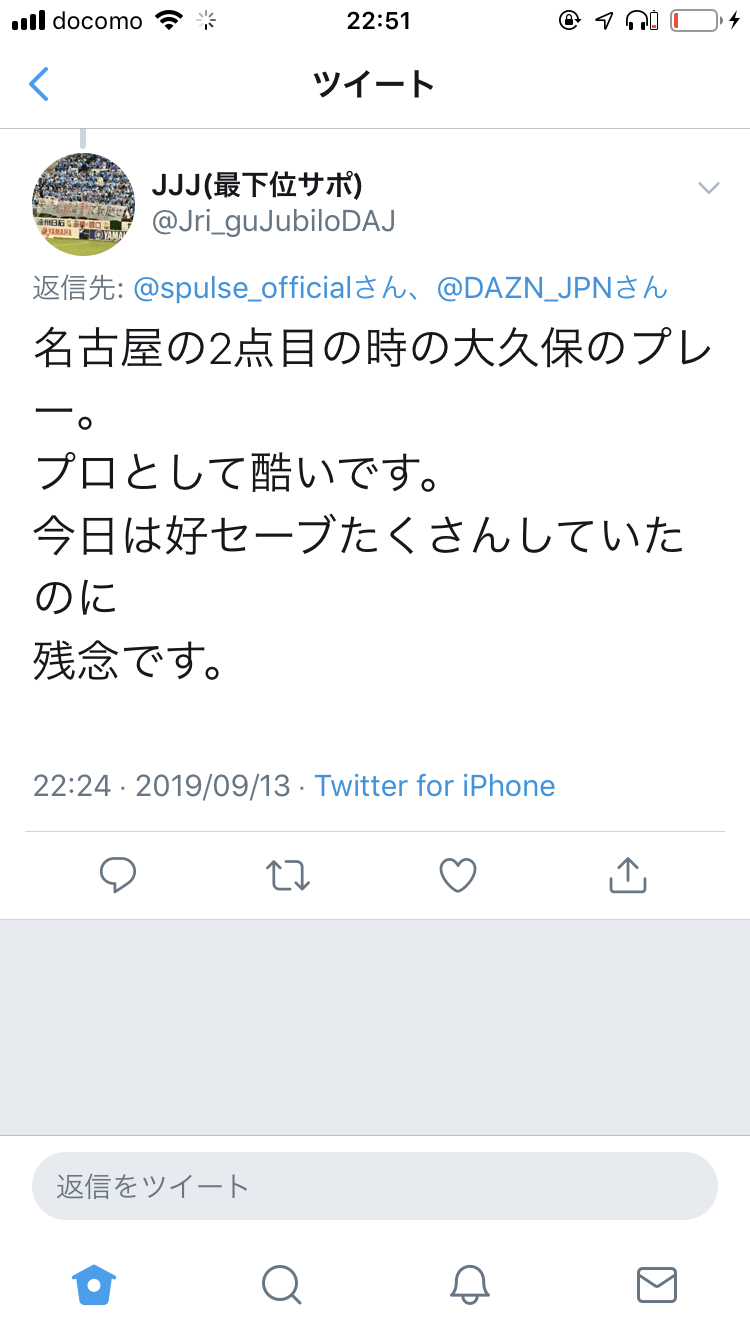This screenshot has height=1334, width=750.
Task: Open the Notifications bell tab
Action: click(469, 1284)
